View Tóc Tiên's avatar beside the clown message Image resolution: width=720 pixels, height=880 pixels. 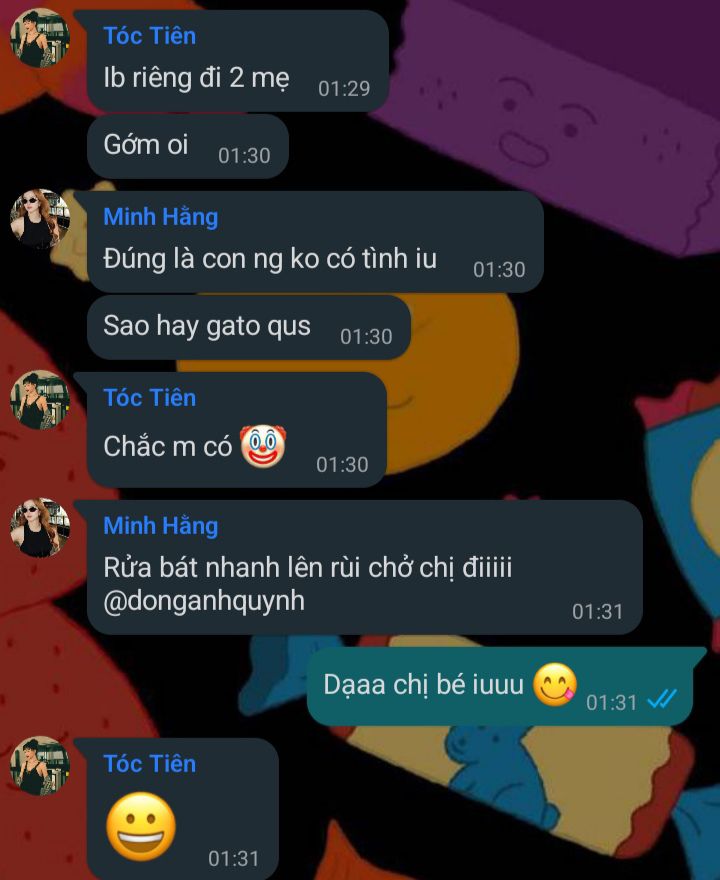40,400
